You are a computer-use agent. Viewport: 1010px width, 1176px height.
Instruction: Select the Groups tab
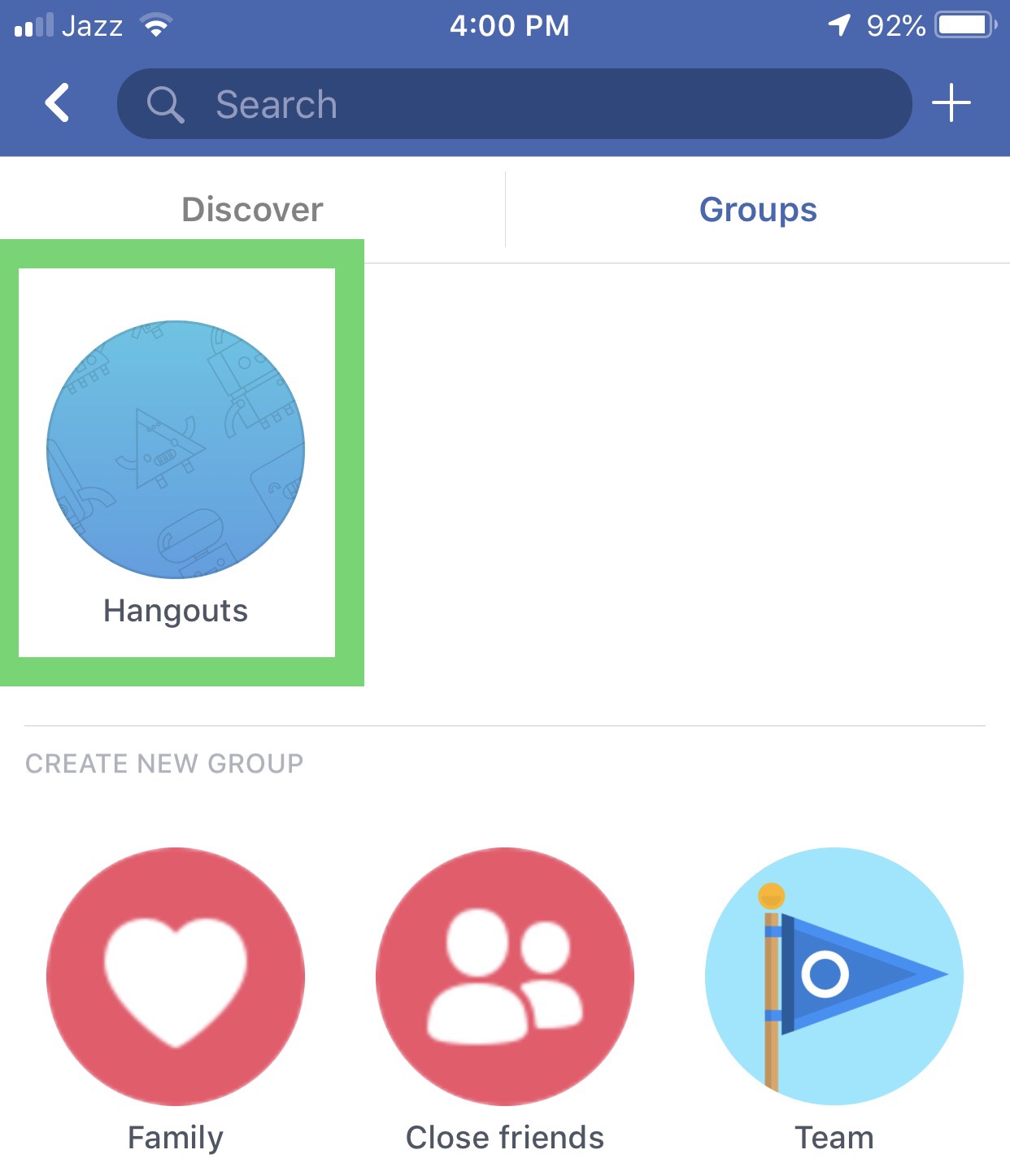pos(758,210)
